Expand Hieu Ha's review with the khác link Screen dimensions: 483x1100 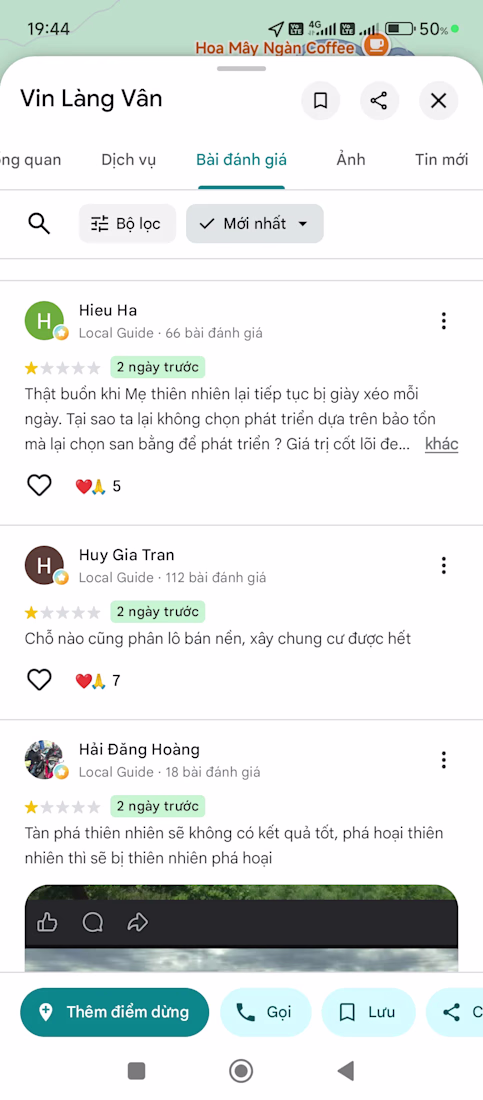tap(442, 445)
